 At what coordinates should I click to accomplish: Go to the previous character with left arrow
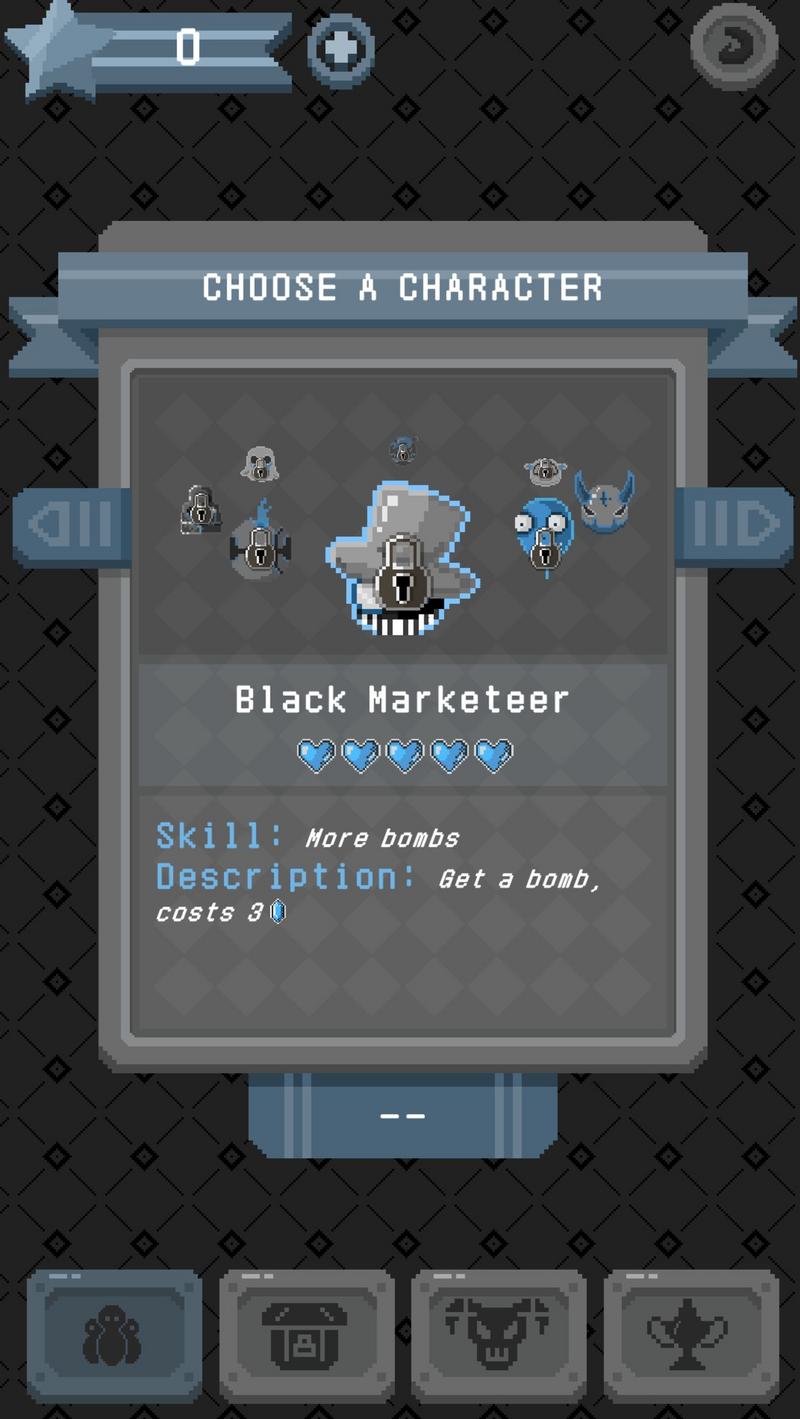pyautogui.click(x=70, y=525)
